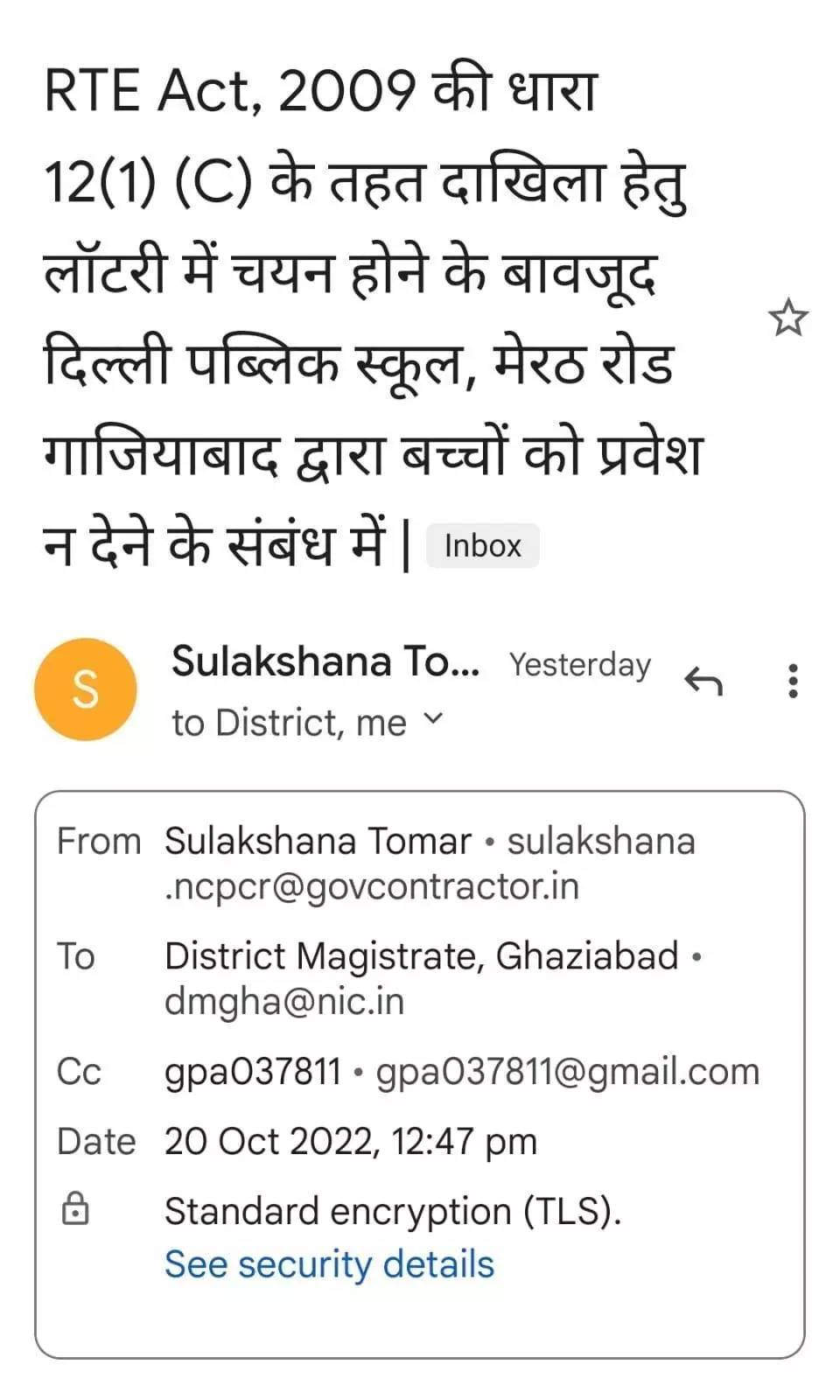This screenshot has height=1400, width=840.
Task: Tap the Inbox label chip
Action: pos(482,546)
